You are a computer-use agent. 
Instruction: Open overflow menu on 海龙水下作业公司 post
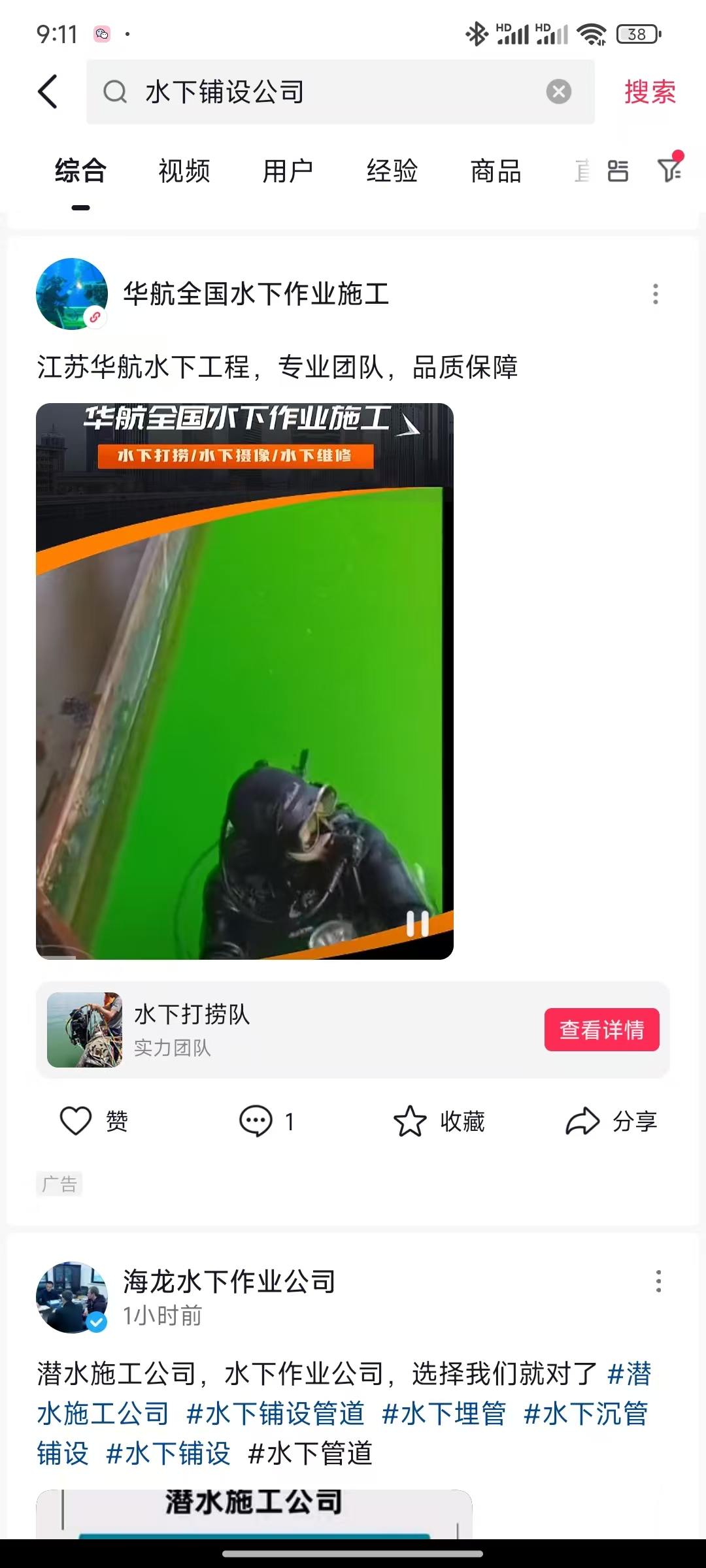click(x=658, y=1281)
